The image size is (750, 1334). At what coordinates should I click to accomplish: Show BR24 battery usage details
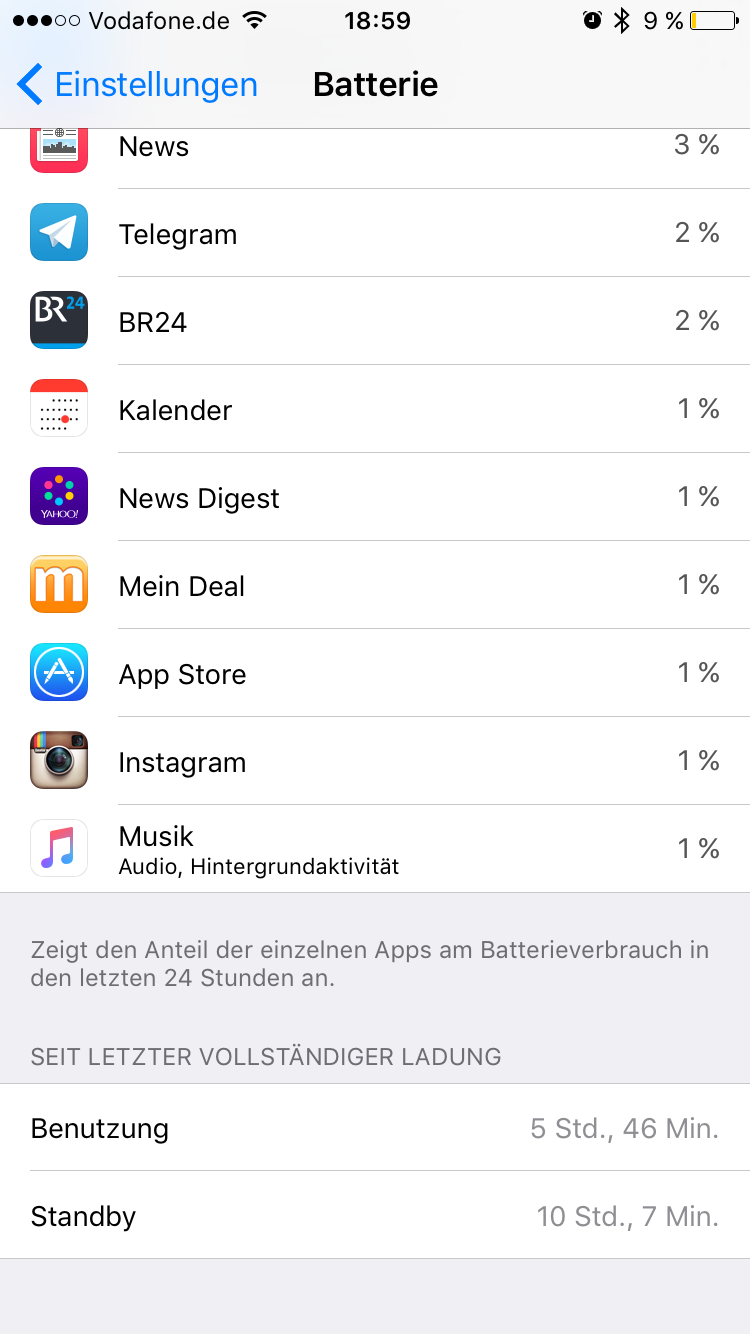pos(375,320)
